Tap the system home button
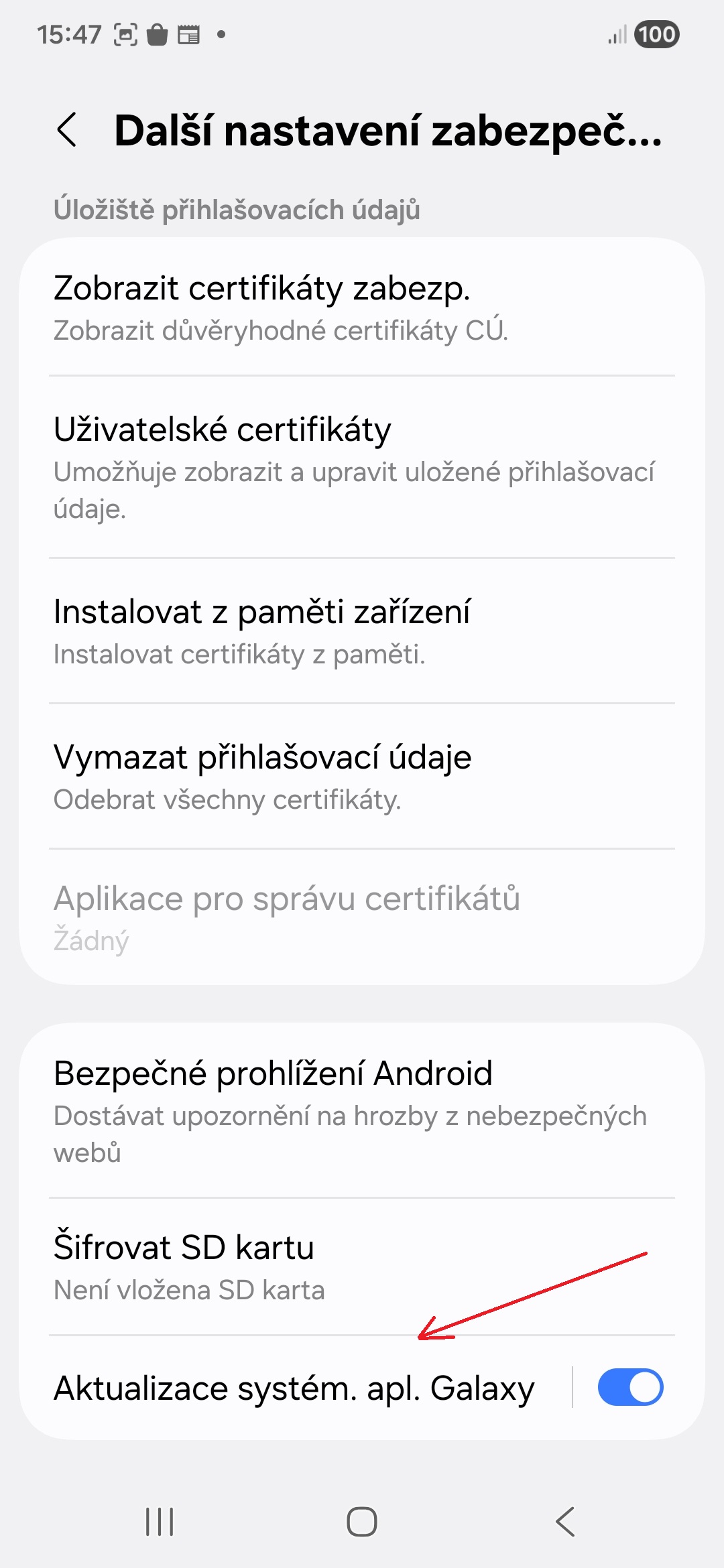Viewport: 724px width, 1568px height. [362, 1521]
